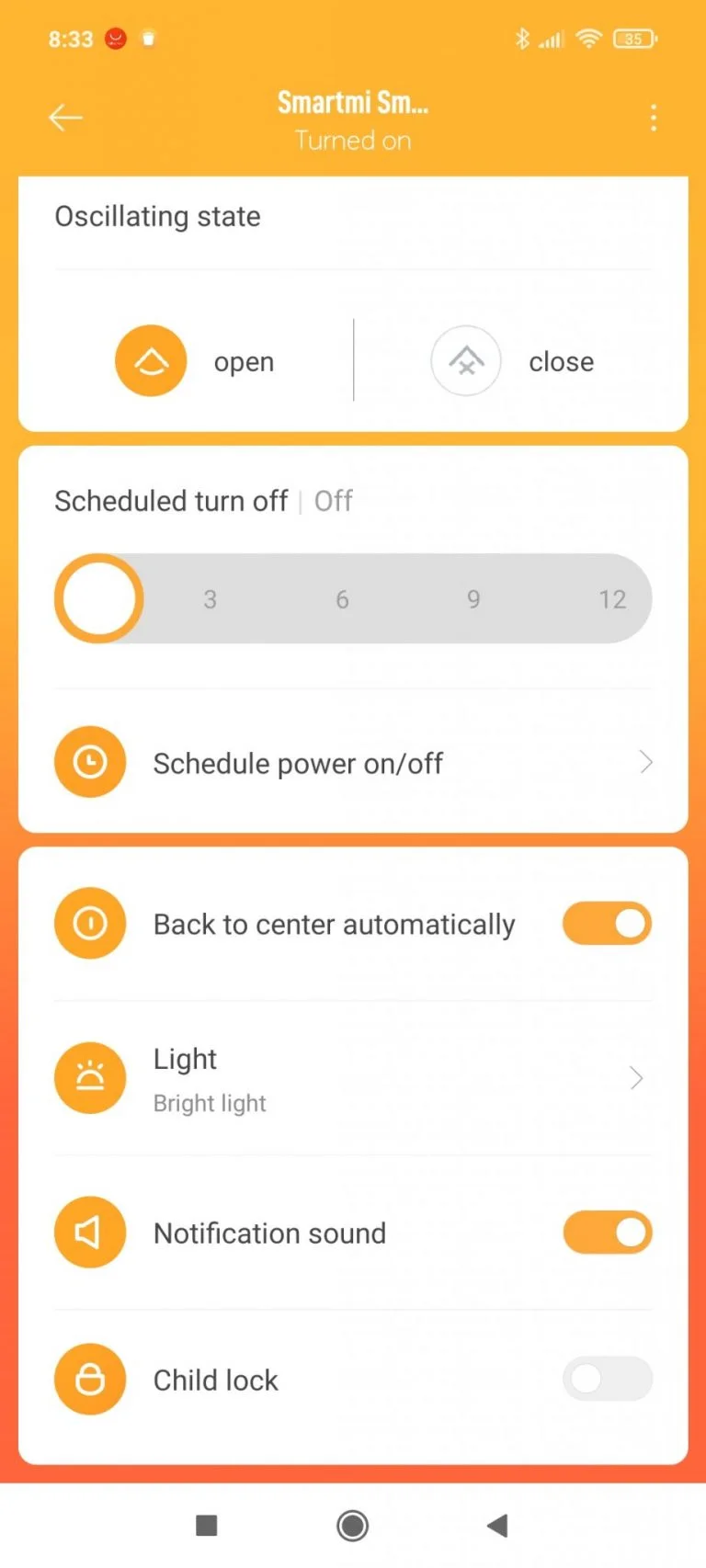Select the open oscillation icon
Viewport: 706px width, 1568px height.
[150, 360]
